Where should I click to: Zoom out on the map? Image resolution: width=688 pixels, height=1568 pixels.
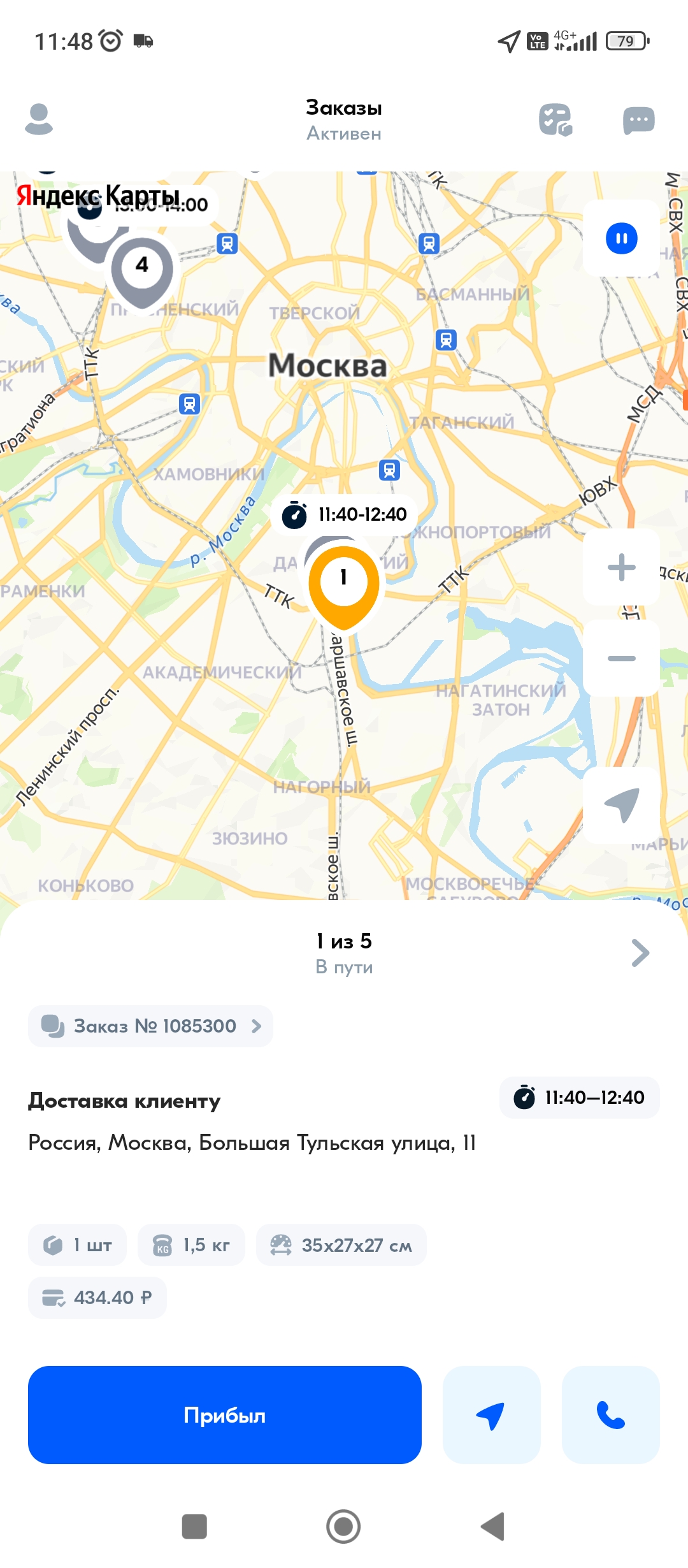pos(621,658)
